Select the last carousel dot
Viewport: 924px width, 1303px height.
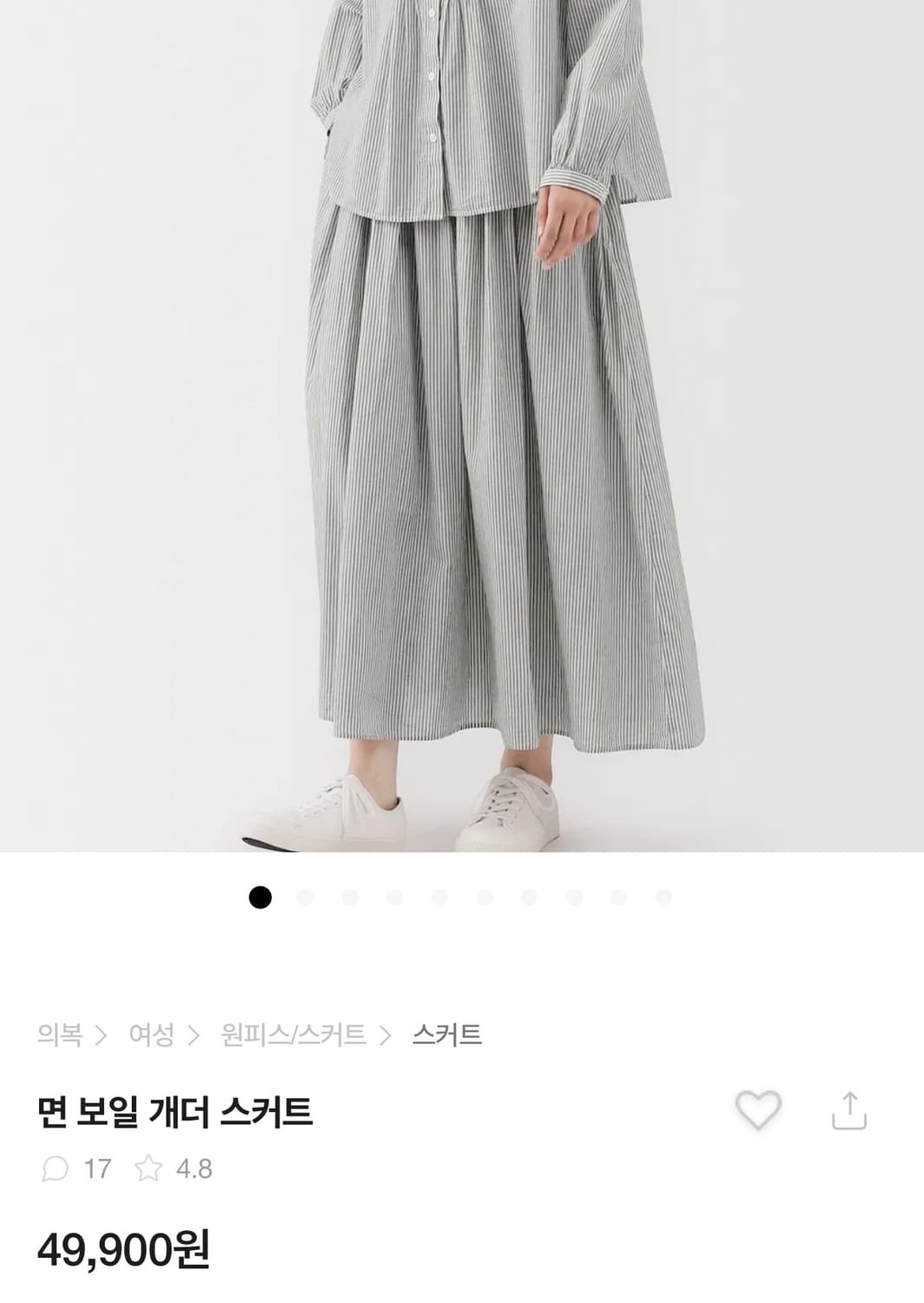(x=664, y=896)
